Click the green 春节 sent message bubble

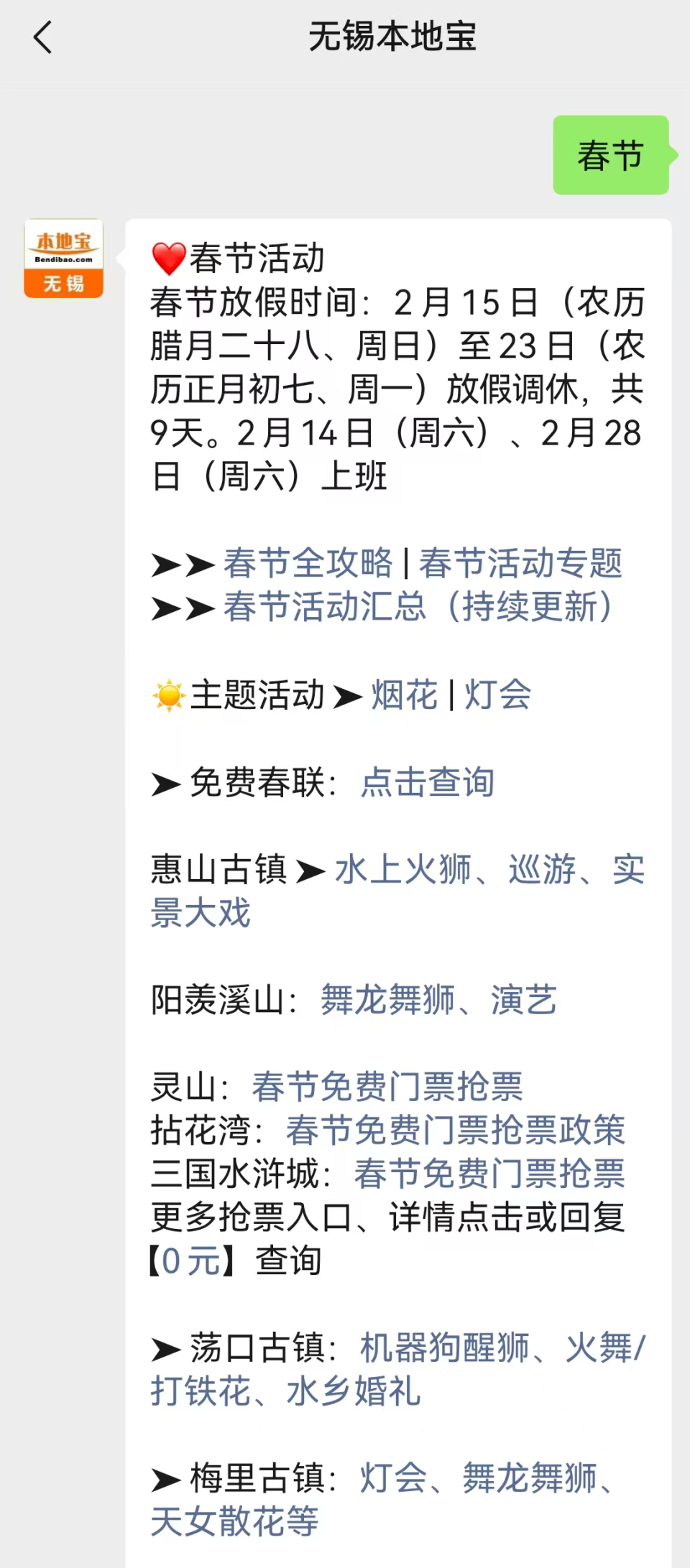click(610, 153)
